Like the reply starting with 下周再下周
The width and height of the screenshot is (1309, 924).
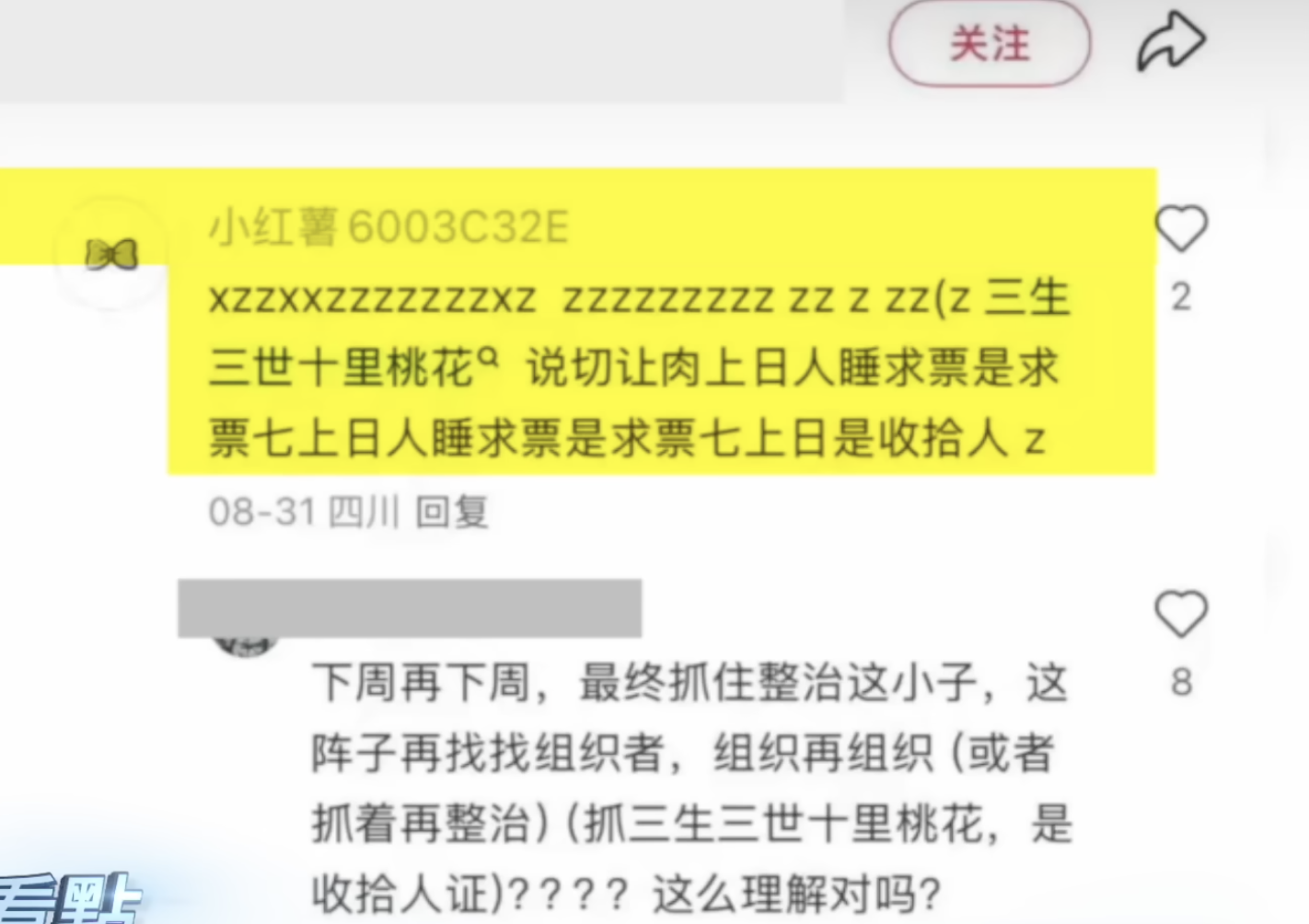[1180, 614]
